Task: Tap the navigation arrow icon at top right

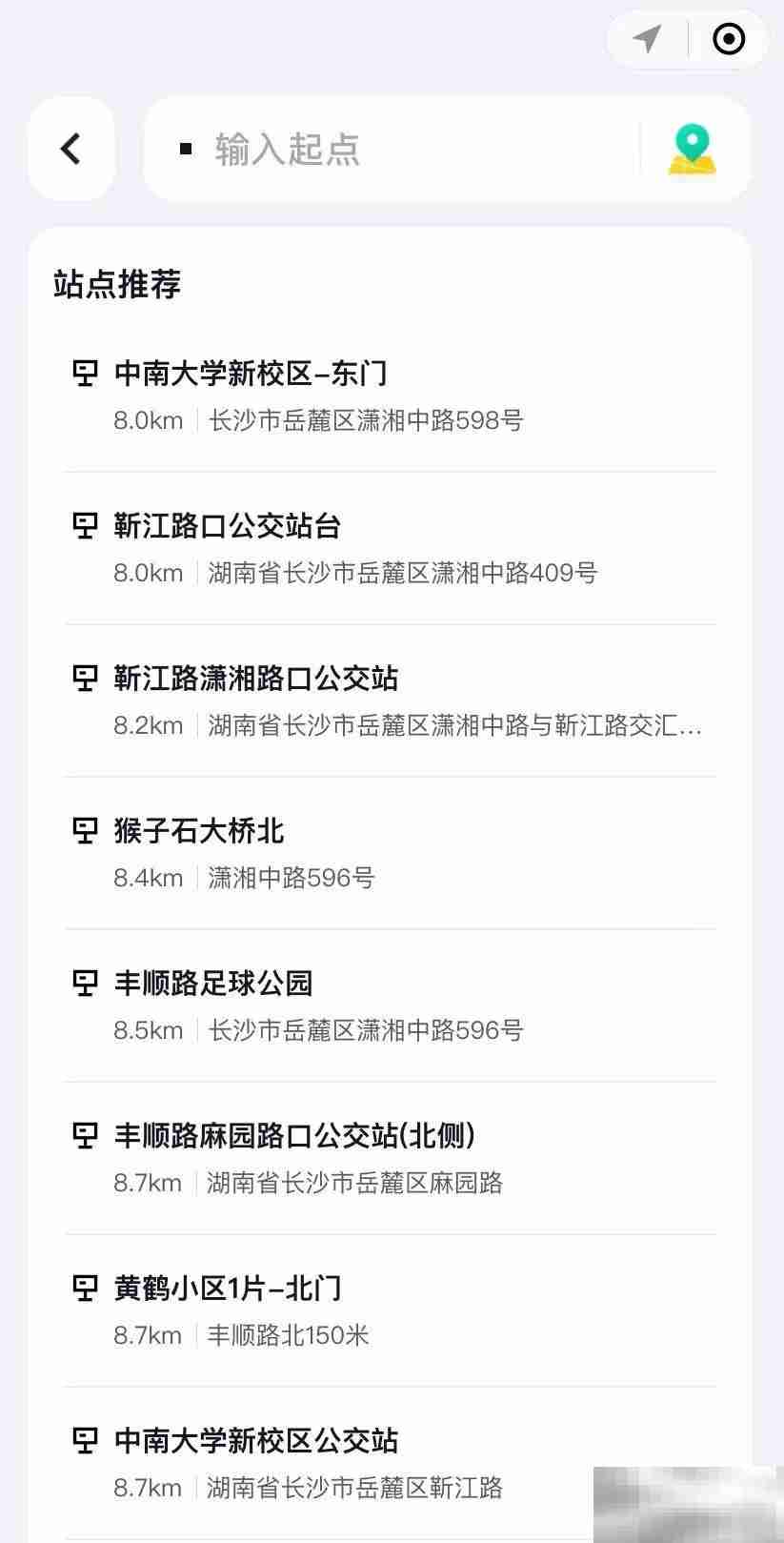Action: tap(647, 39)
